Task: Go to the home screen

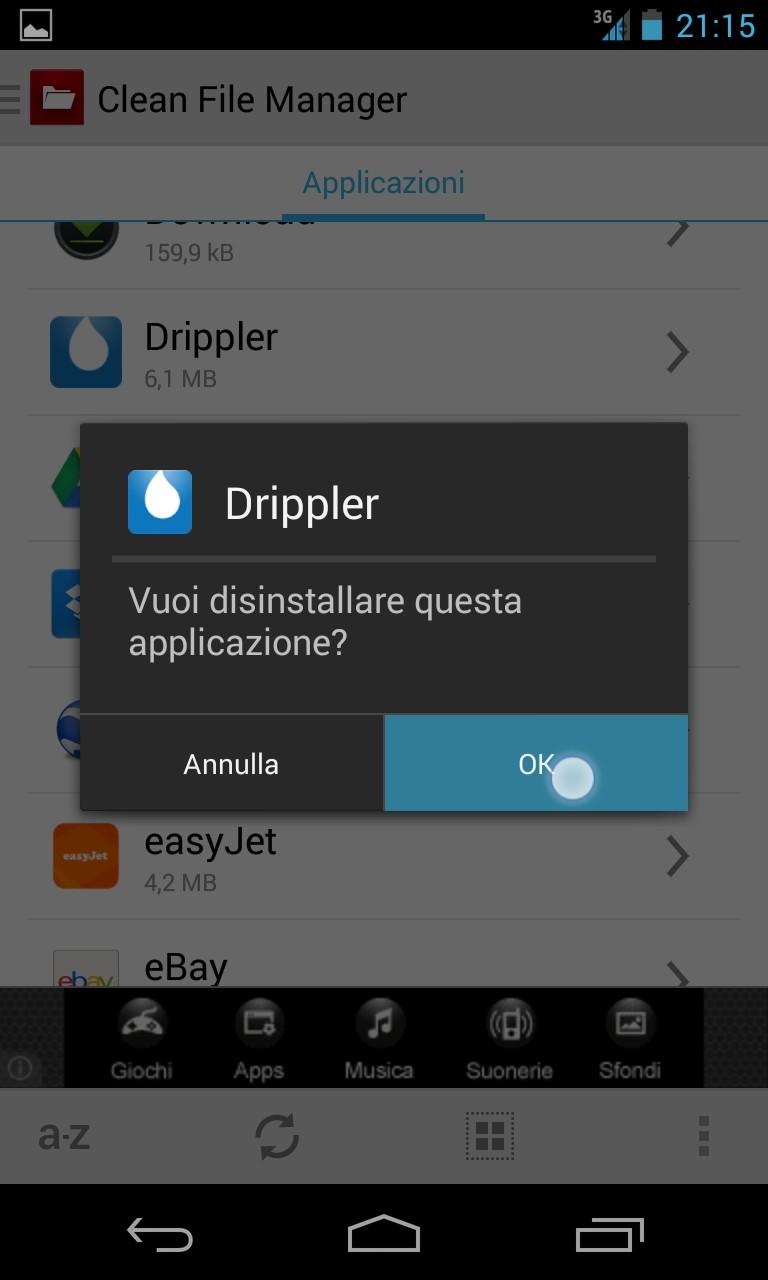Action: [384, 1234]
